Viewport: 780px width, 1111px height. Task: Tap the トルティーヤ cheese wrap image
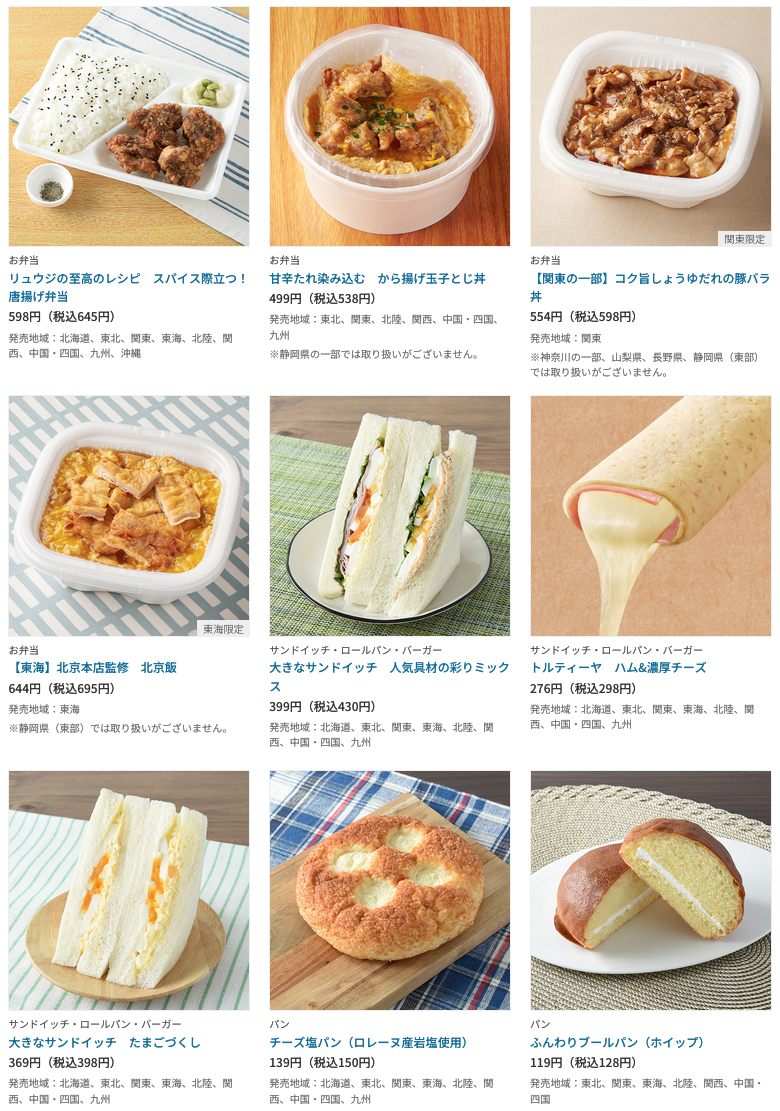(650, 516)
